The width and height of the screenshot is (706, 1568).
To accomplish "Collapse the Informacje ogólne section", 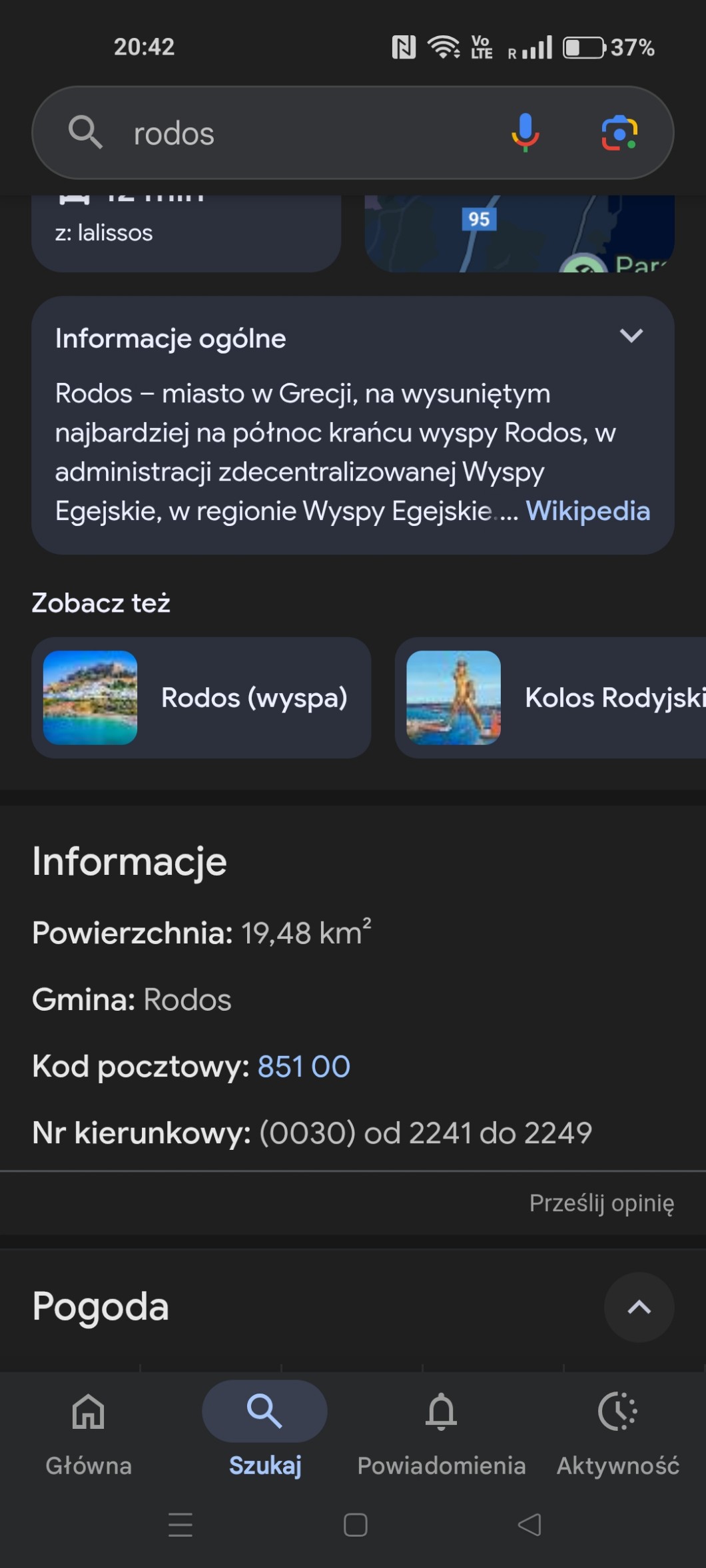I will tap(631, 336).
